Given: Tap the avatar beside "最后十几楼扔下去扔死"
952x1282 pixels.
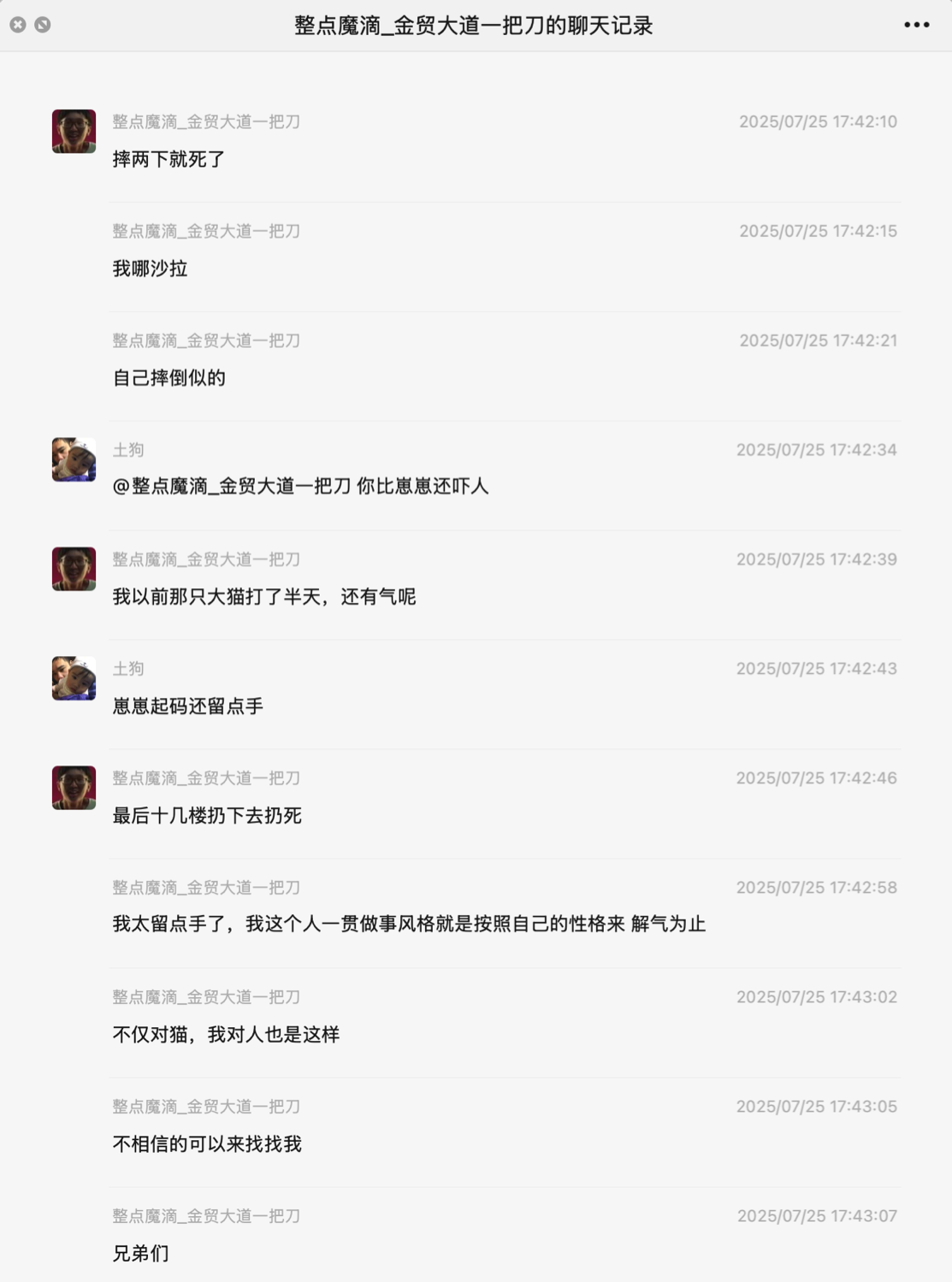Looking at the screenshot, I should click(x=74, y=788).
